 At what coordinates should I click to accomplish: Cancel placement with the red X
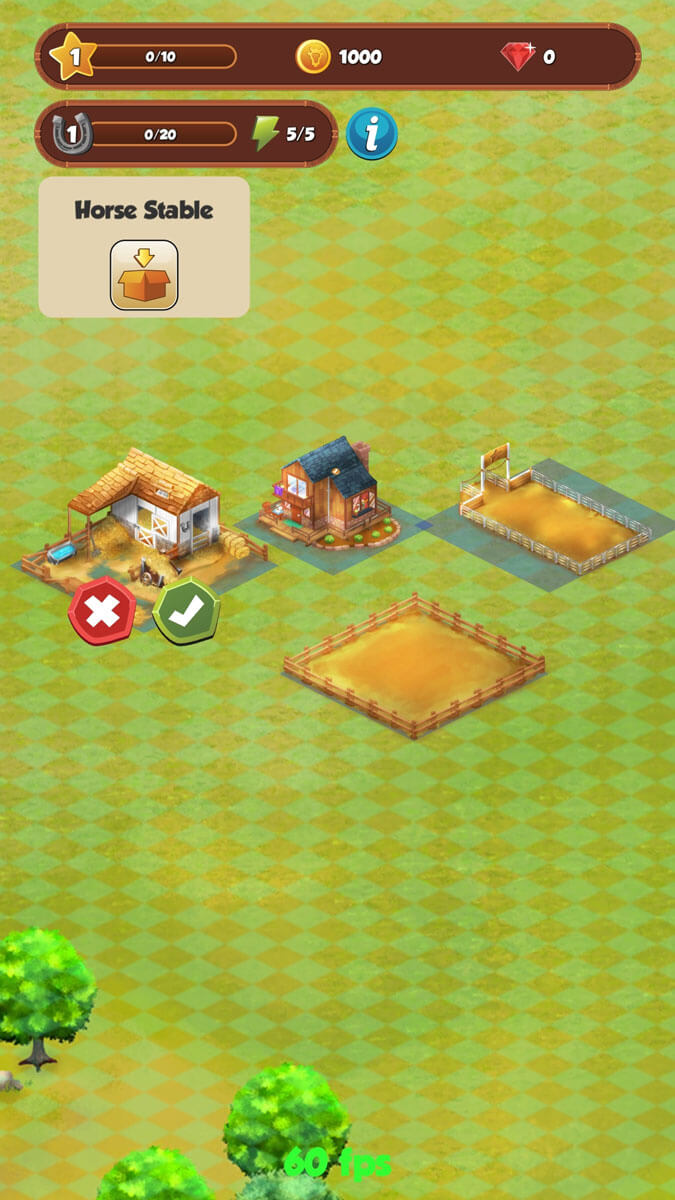102,612
